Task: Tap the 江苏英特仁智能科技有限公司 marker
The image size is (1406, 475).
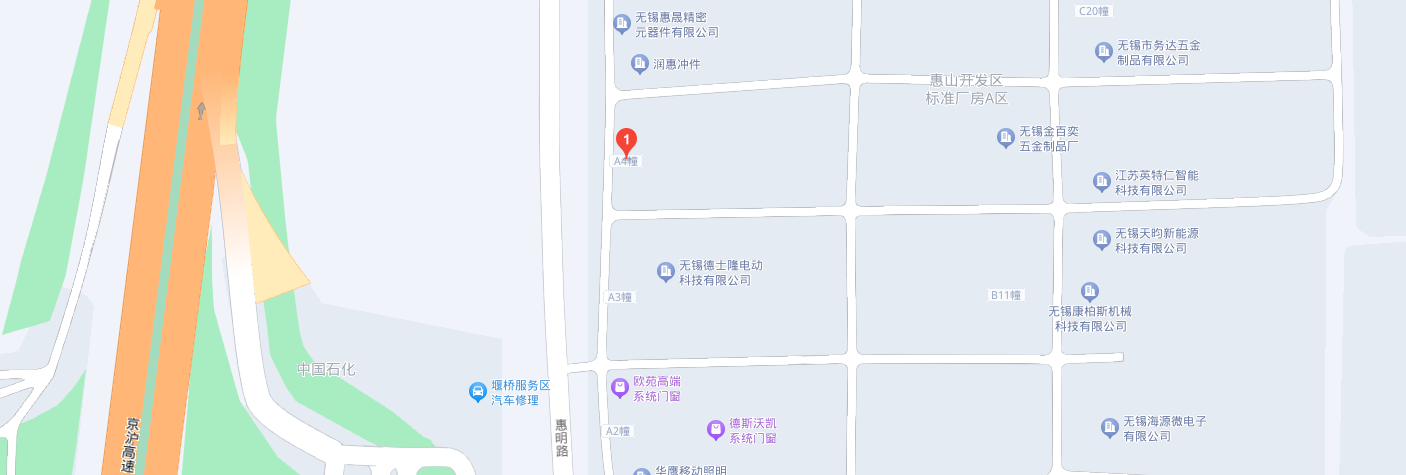Action: click(1102, 182)
